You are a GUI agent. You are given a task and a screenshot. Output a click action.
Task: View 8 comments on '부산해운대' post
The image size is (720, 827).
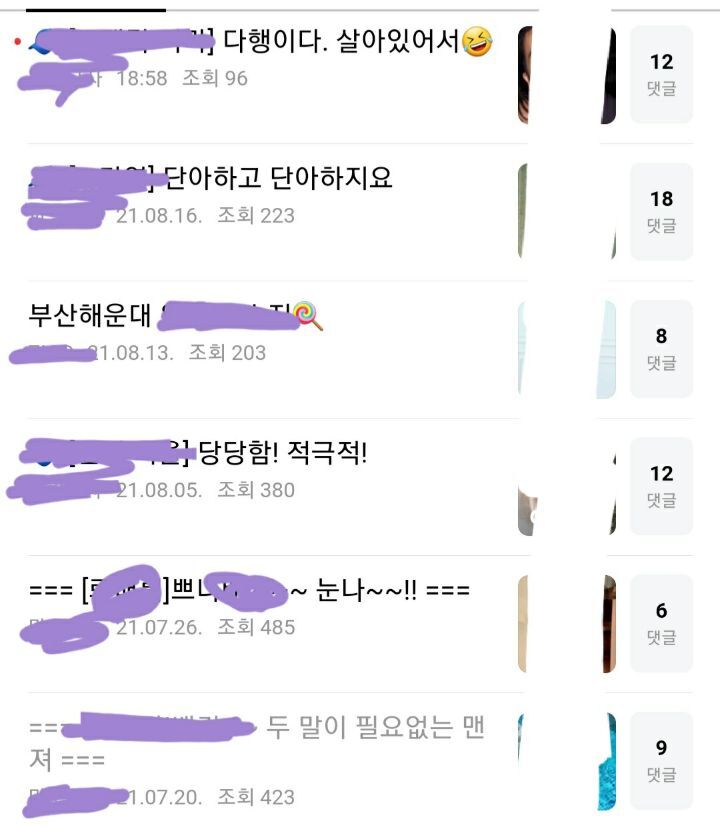[x=661, y=349]
